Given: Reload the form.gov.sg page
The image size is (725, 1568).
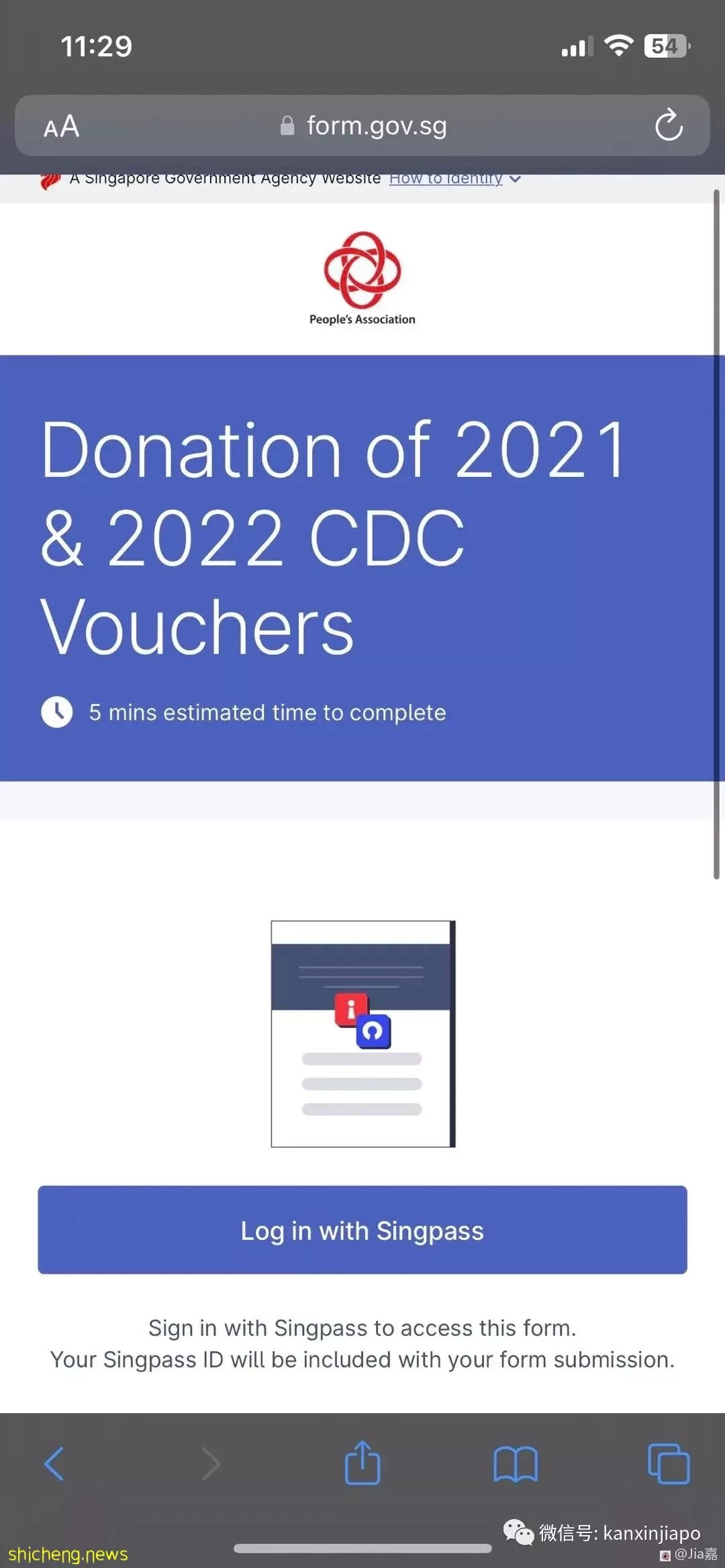Looking at the screenshot, I should (669, 125).
